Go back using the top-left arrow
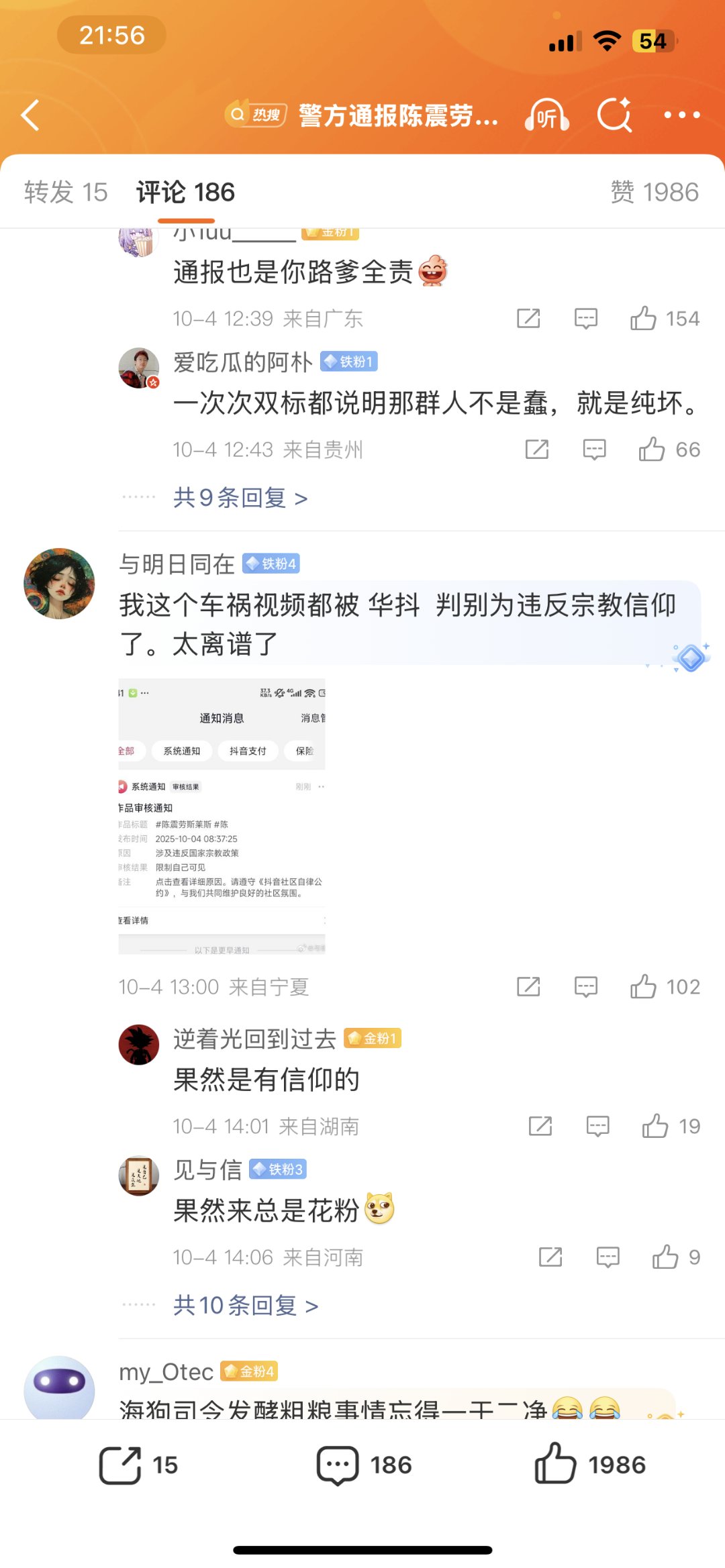 pos(30,115)
